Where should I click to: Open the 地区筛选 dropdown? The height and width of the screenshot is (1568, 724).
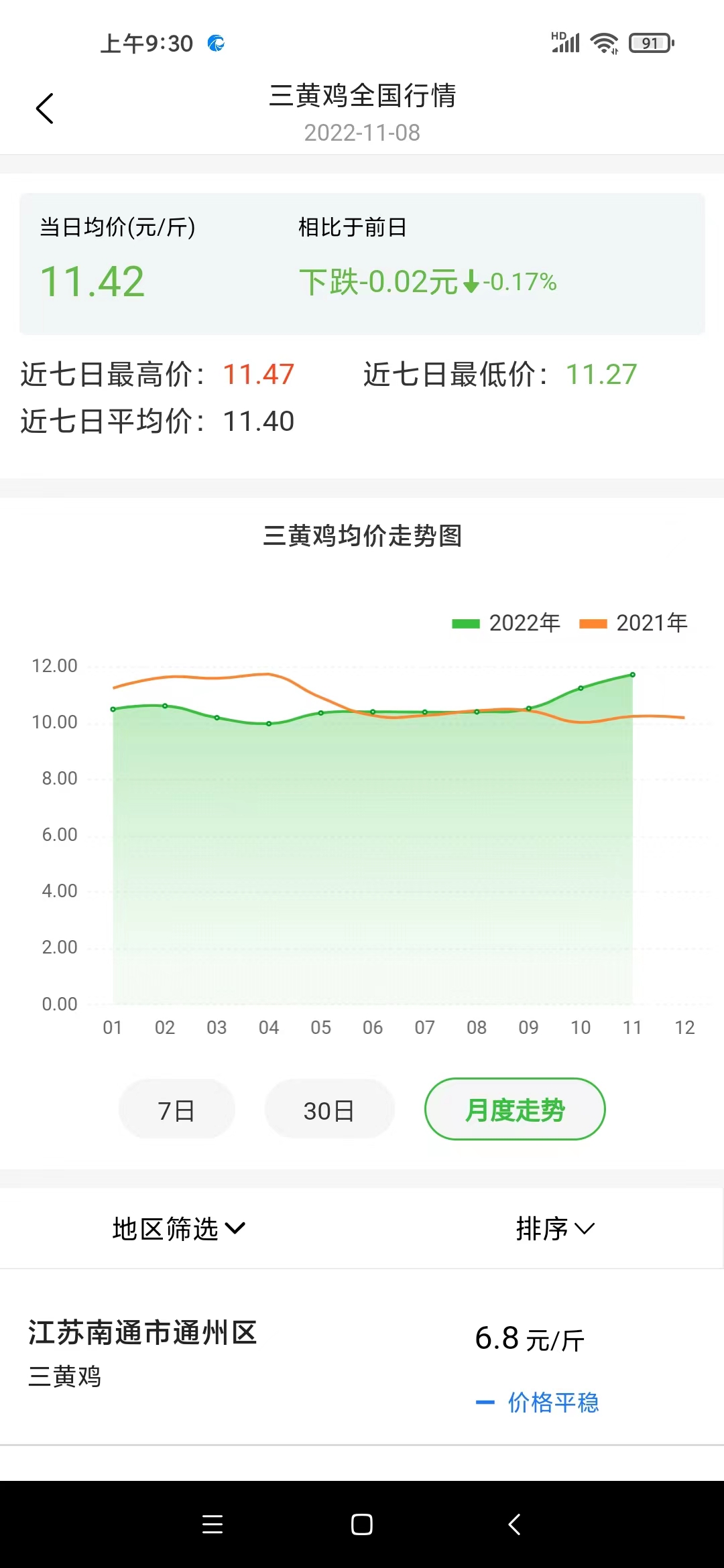tap(178, 1228)
